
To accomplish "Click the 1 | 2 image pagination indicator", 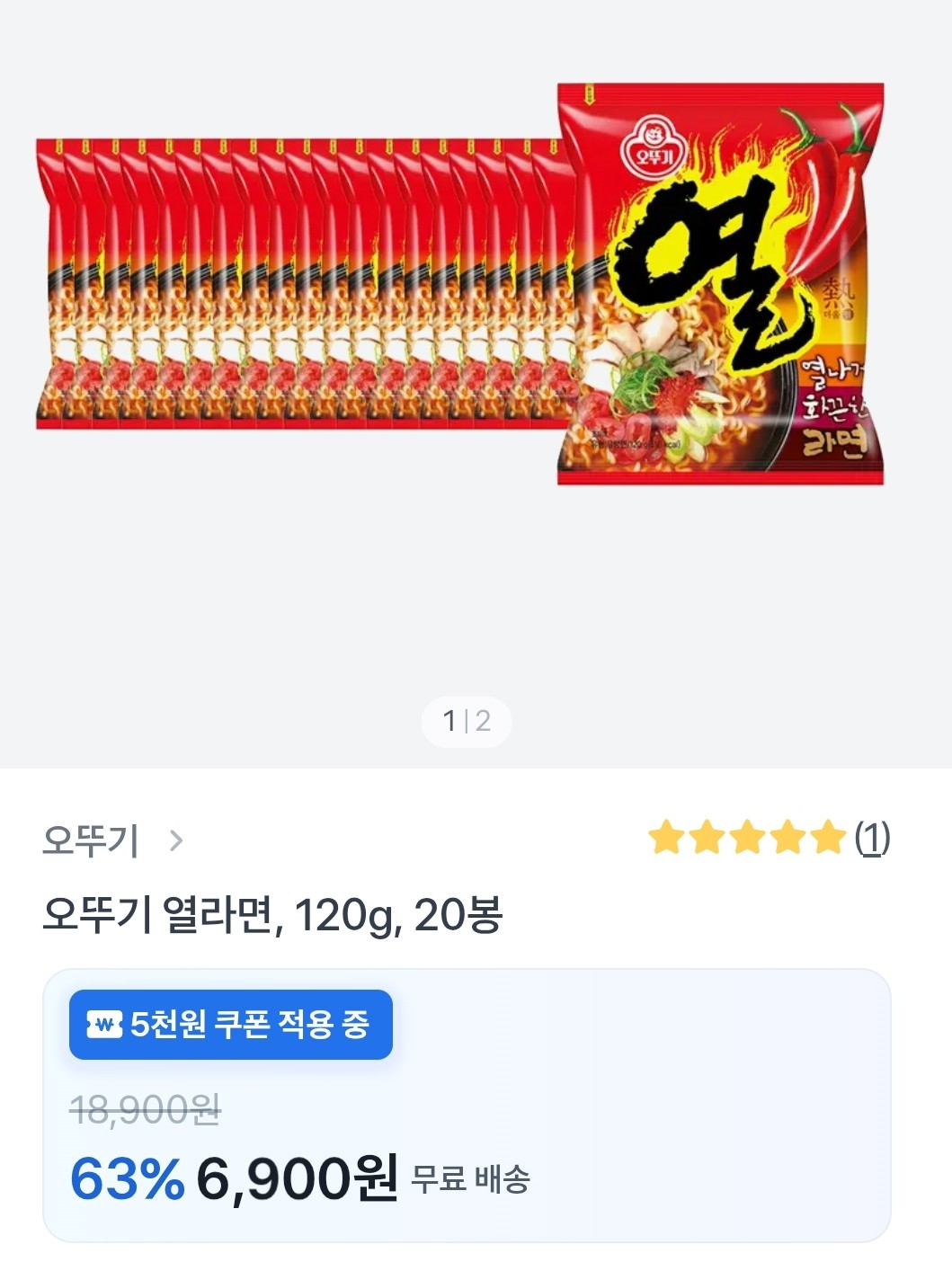I will tap(467, 721).
